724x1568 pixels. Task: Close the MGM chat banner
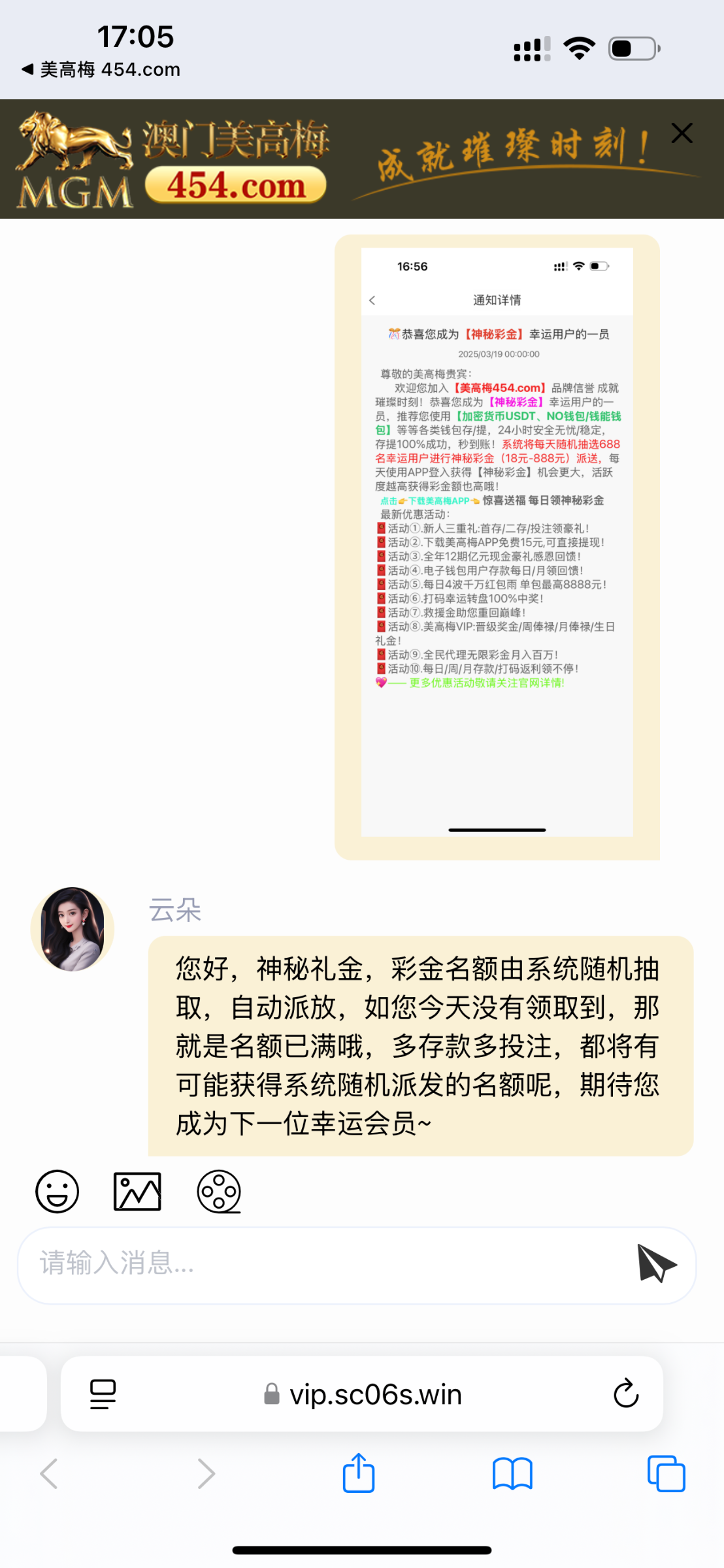point(682,133)
